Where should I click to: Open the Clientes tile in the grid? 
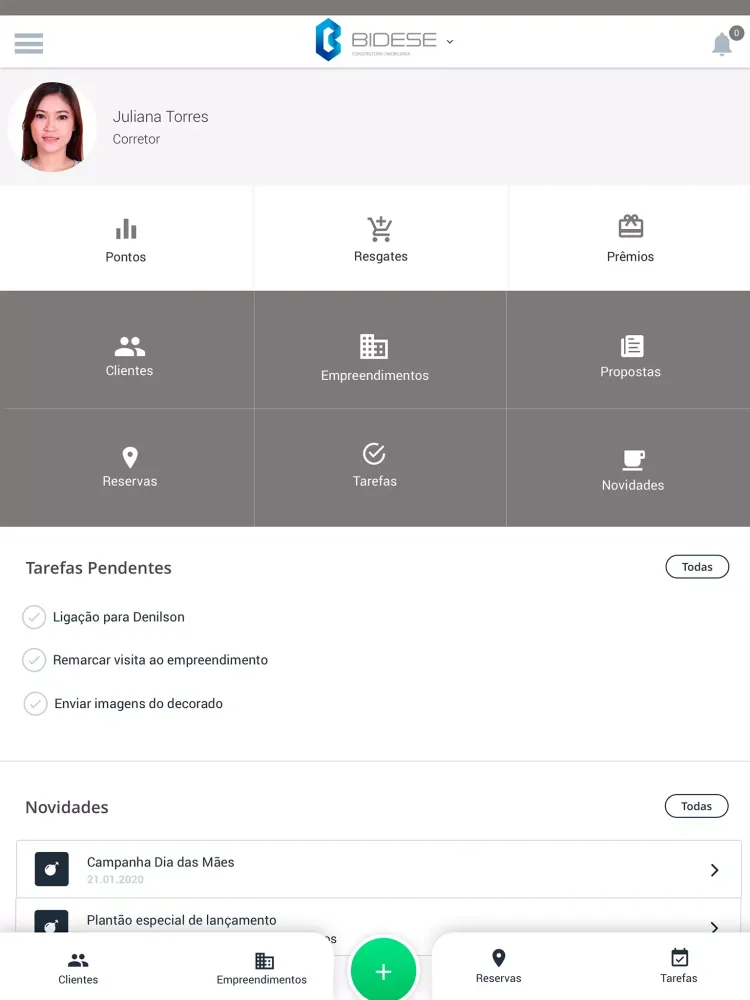point(129,355)
